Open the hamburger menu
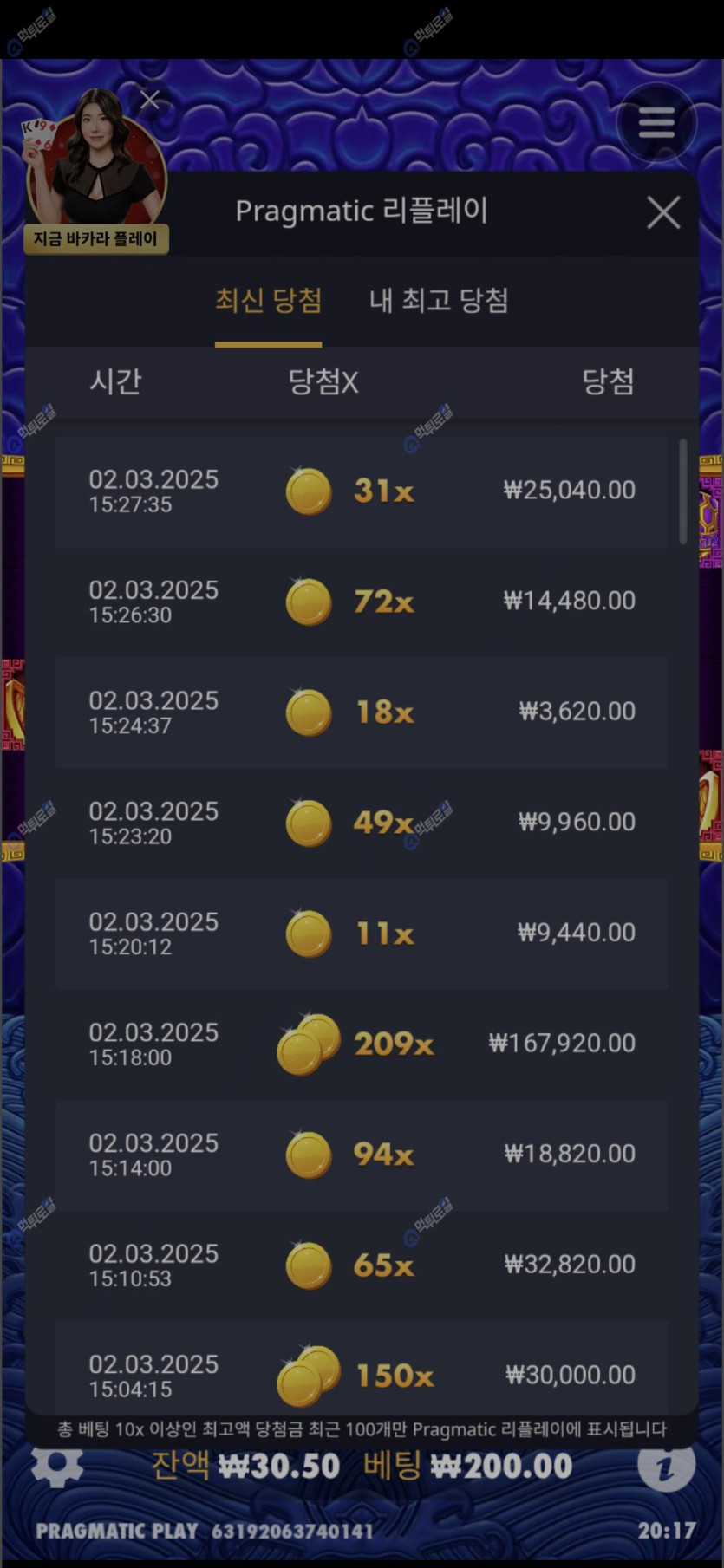724x1568 pixels. click(x=656, y=122)
